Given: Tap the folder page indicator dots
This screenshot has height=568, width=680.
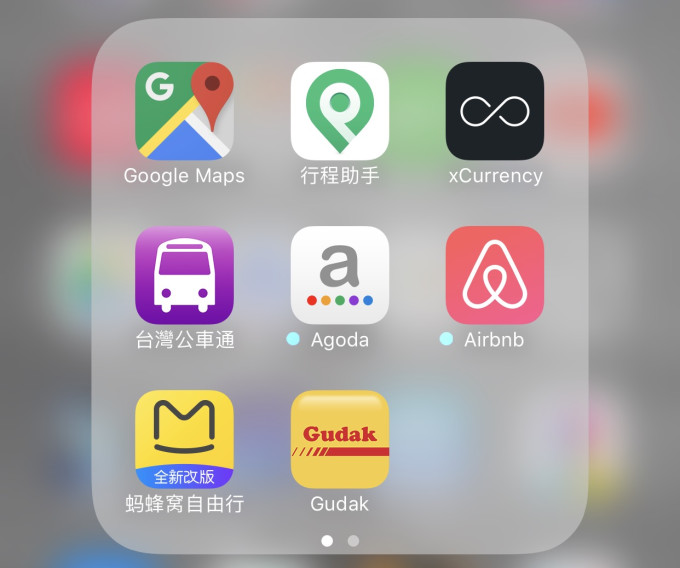Looking at the screenshot, I should (340, 541).
